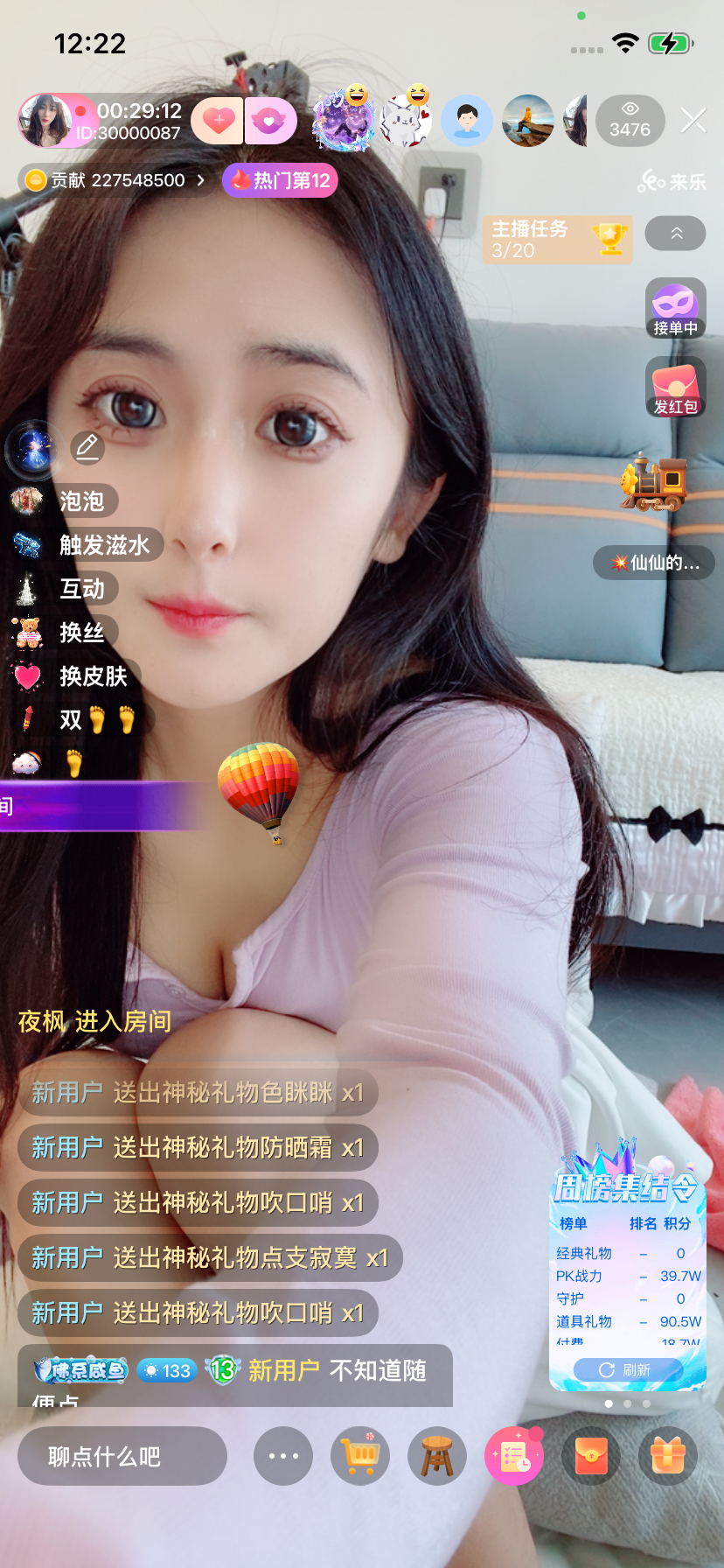
Task: Close the live stream room
Action: point(693,121)
